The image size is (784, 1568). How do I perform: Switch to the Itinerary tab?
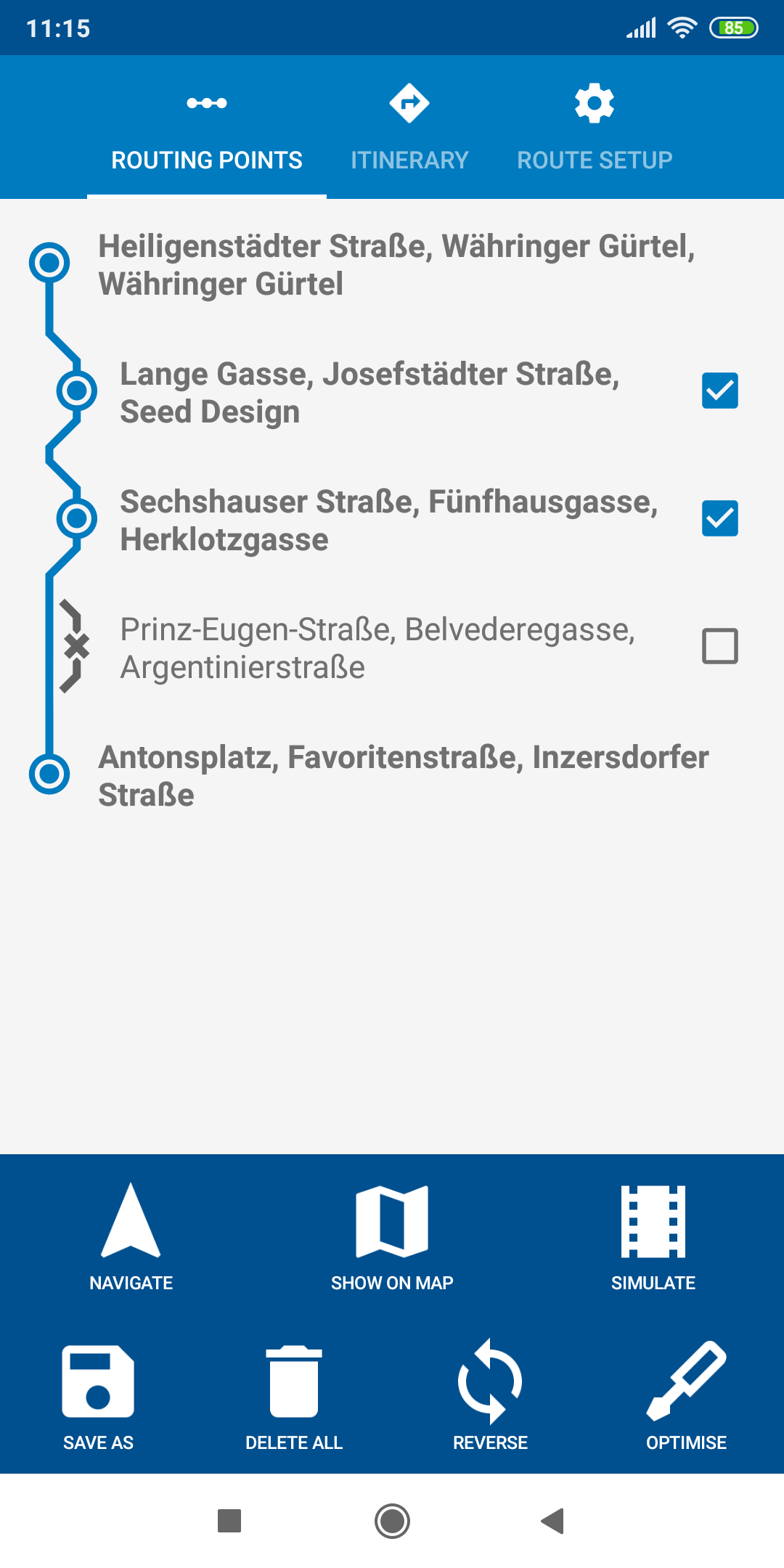pos(409,127)
